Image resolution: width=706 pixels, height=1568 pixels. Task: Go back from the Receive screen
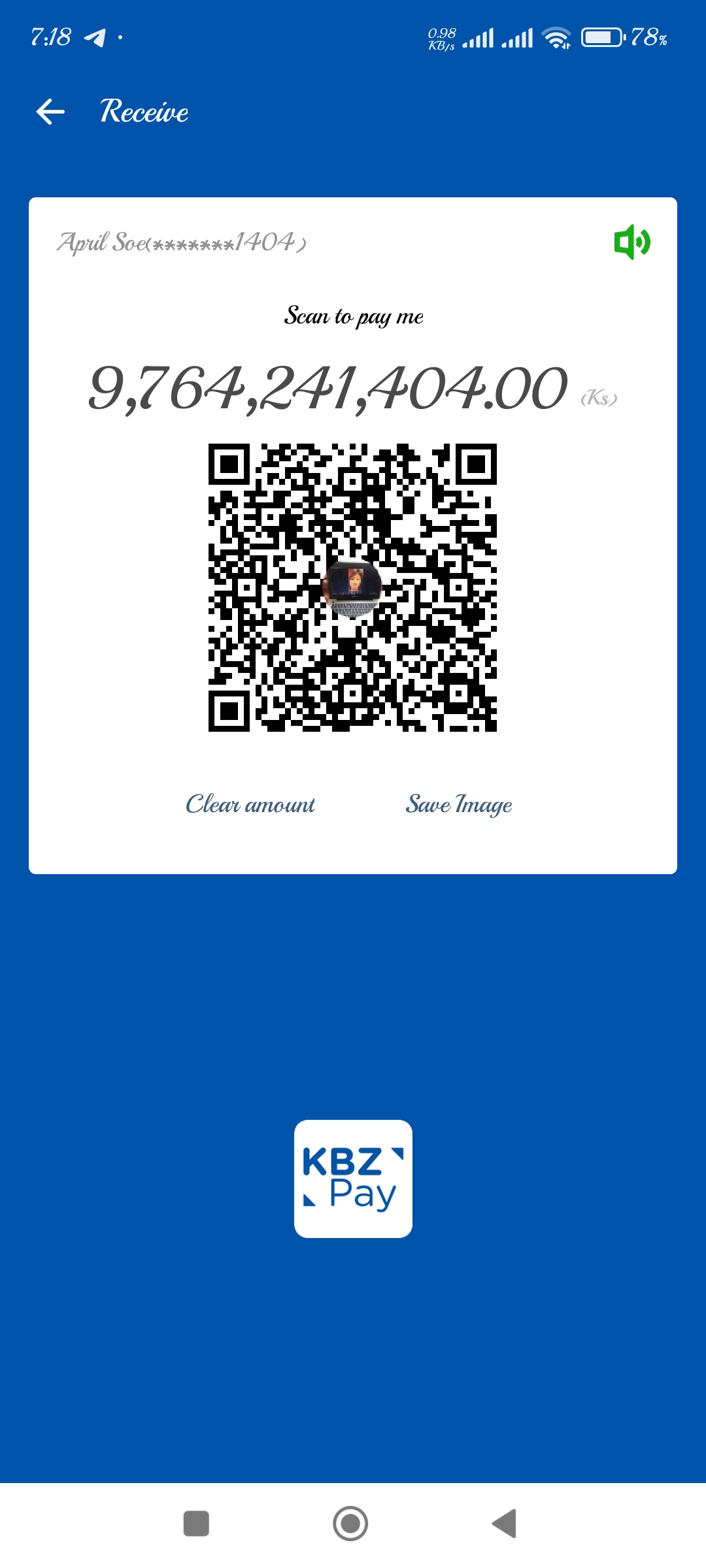pos(50,112)
